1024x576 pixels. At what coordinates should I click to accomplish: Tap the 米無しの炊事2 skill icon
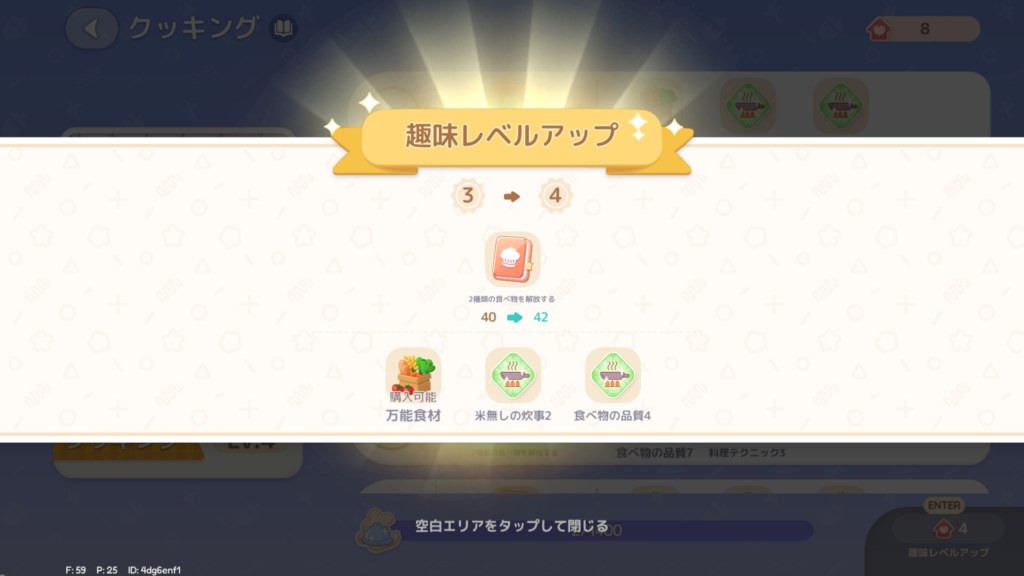[512, 375]
